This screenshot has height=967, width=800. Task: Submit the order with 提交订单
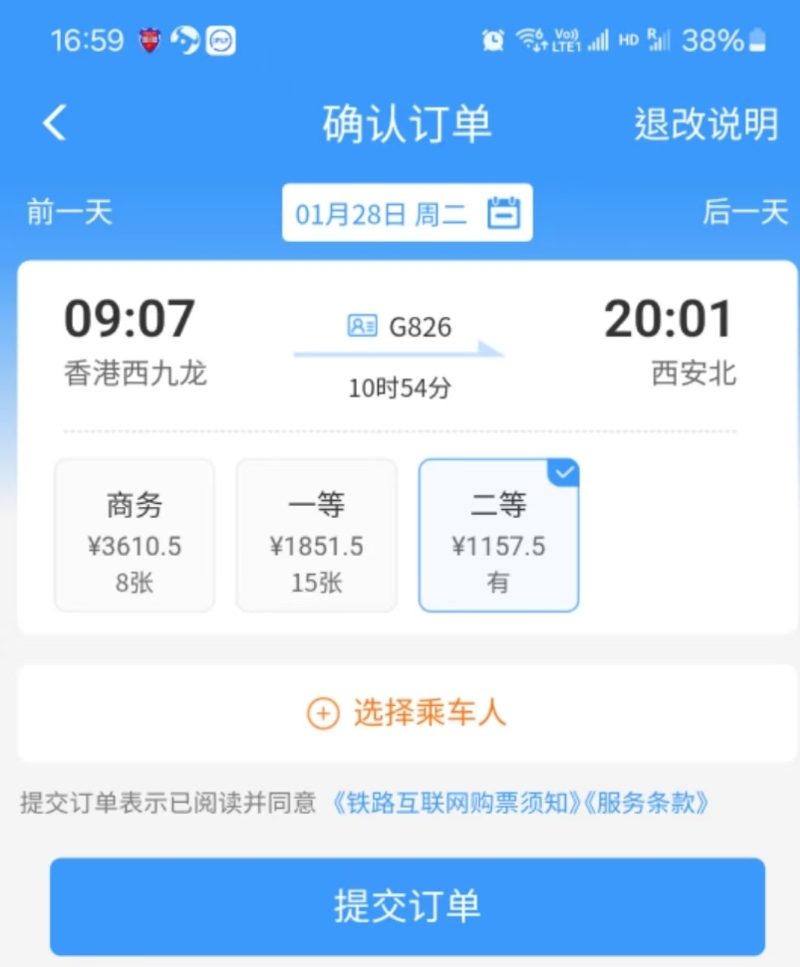[407, 906]
